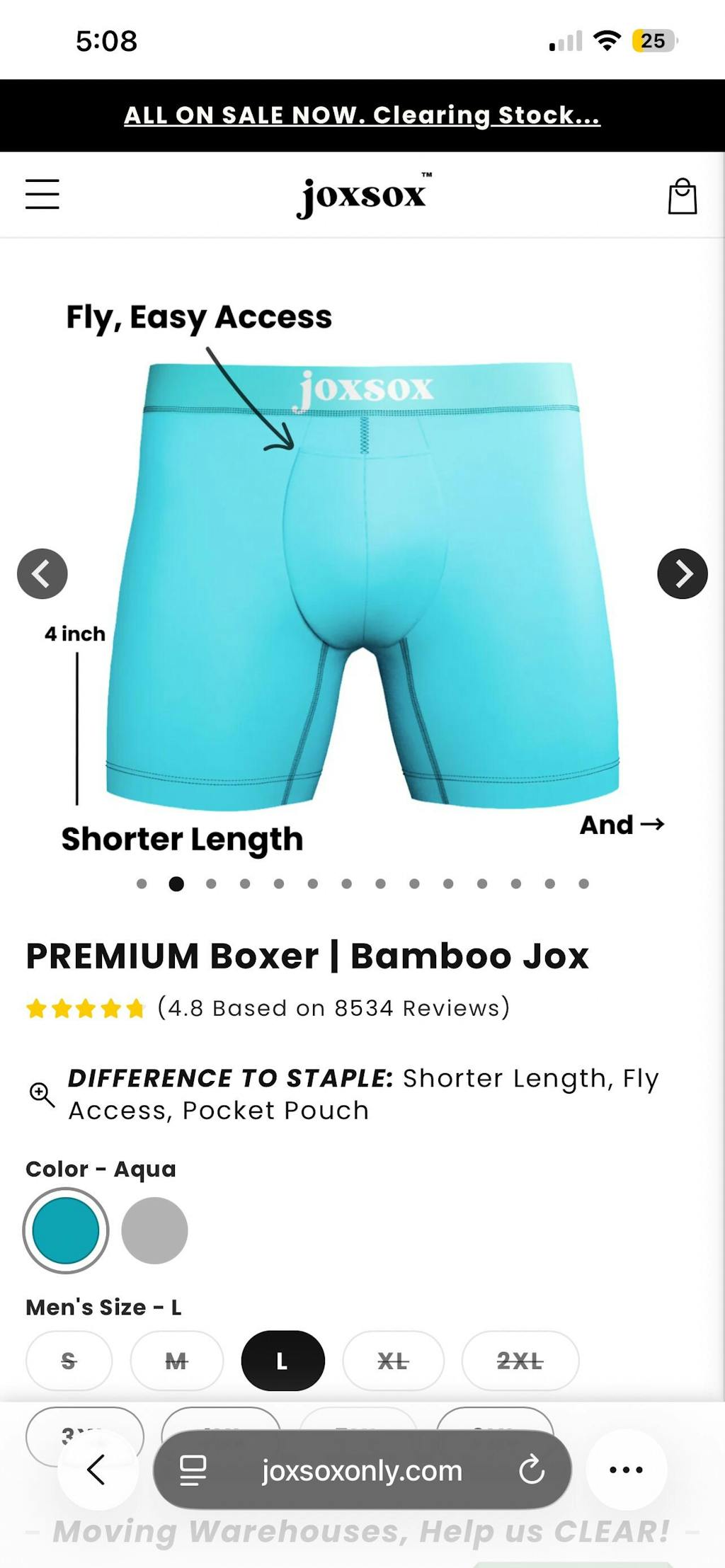Choose men's size XL
The image size is (725, 1568).
click(x=393, y=1361)
